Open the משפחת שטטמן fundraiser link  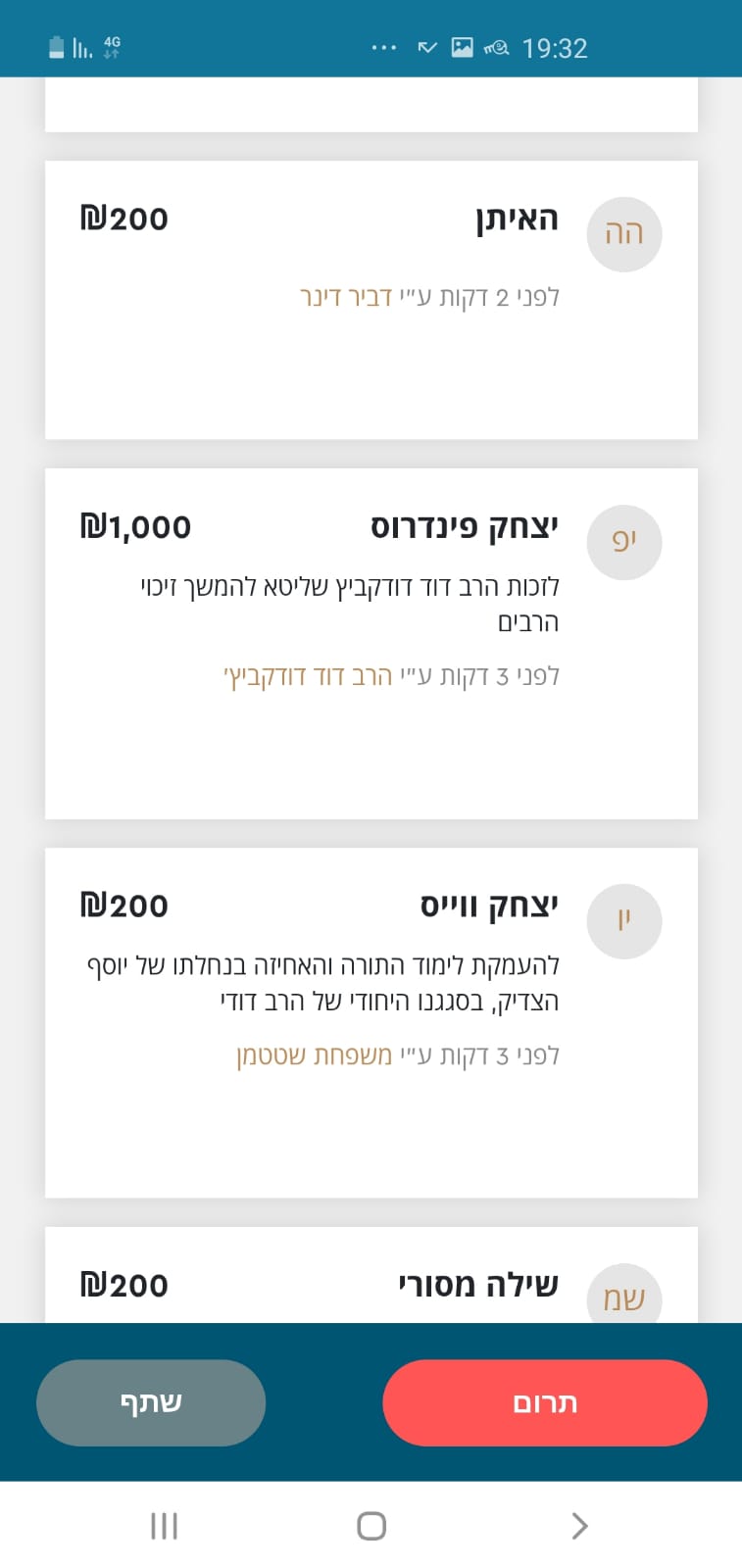point(314,1055)
